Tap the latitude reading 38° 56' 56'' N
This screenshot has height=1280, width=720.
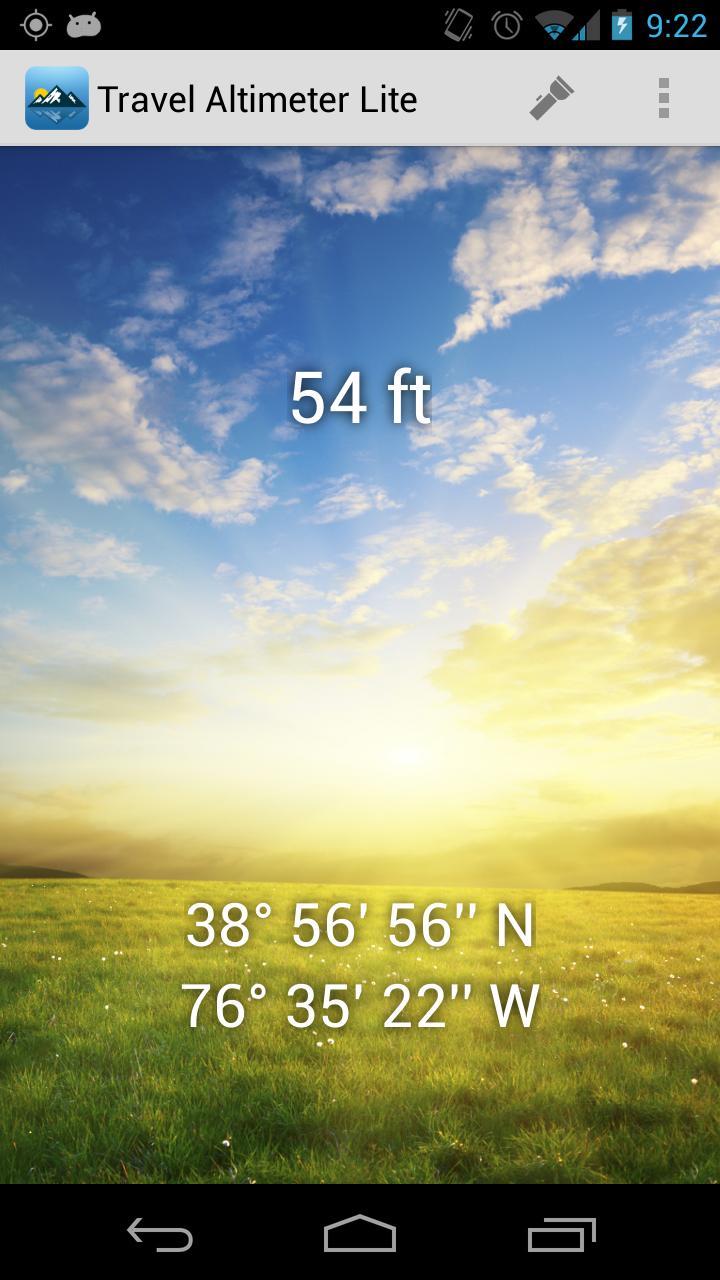[360, 925]
